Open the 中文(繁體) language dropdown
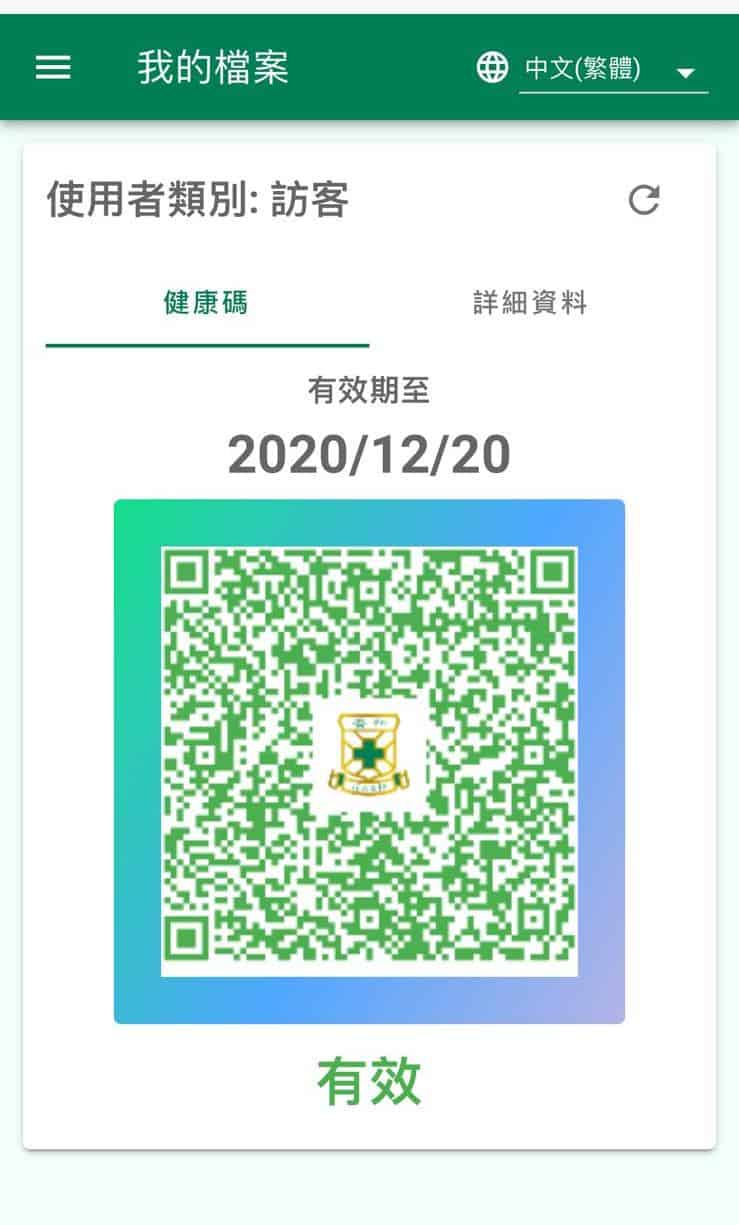739x1225 pixels. [613, 69]
